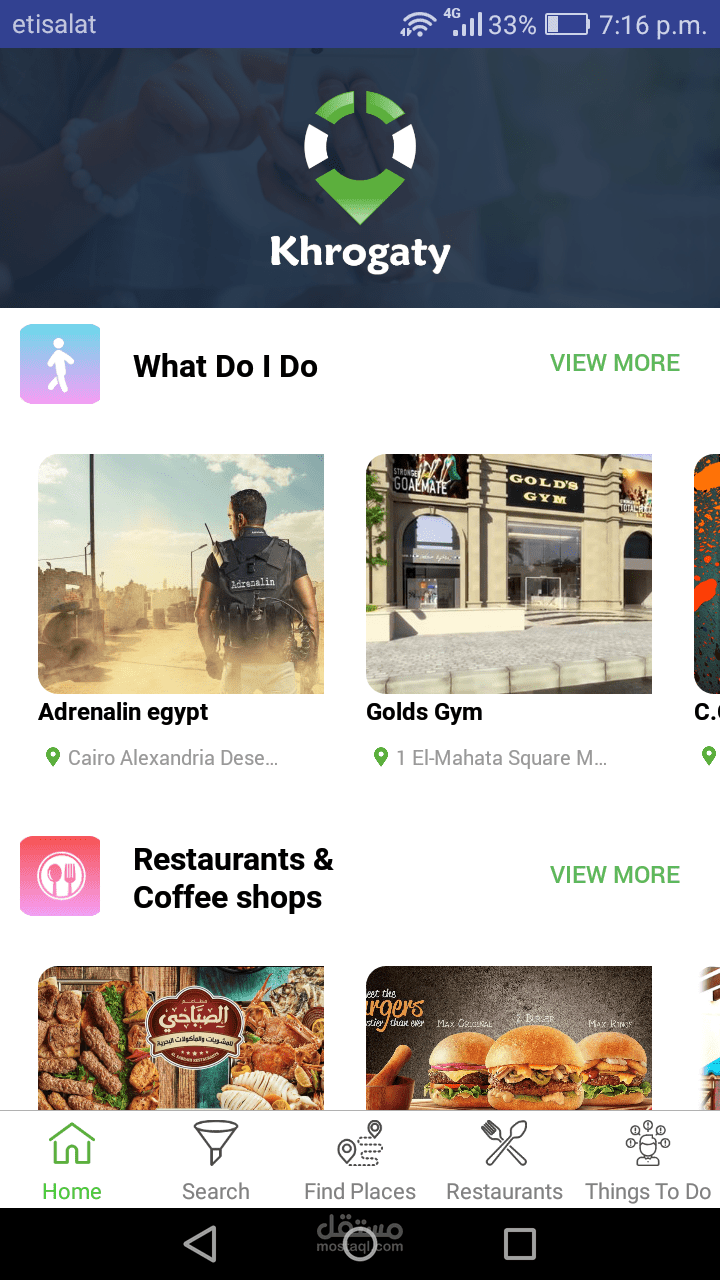Open the Adrenalin egypt card
This screenshot has height=1280, width=720.
tap(181, 574)
